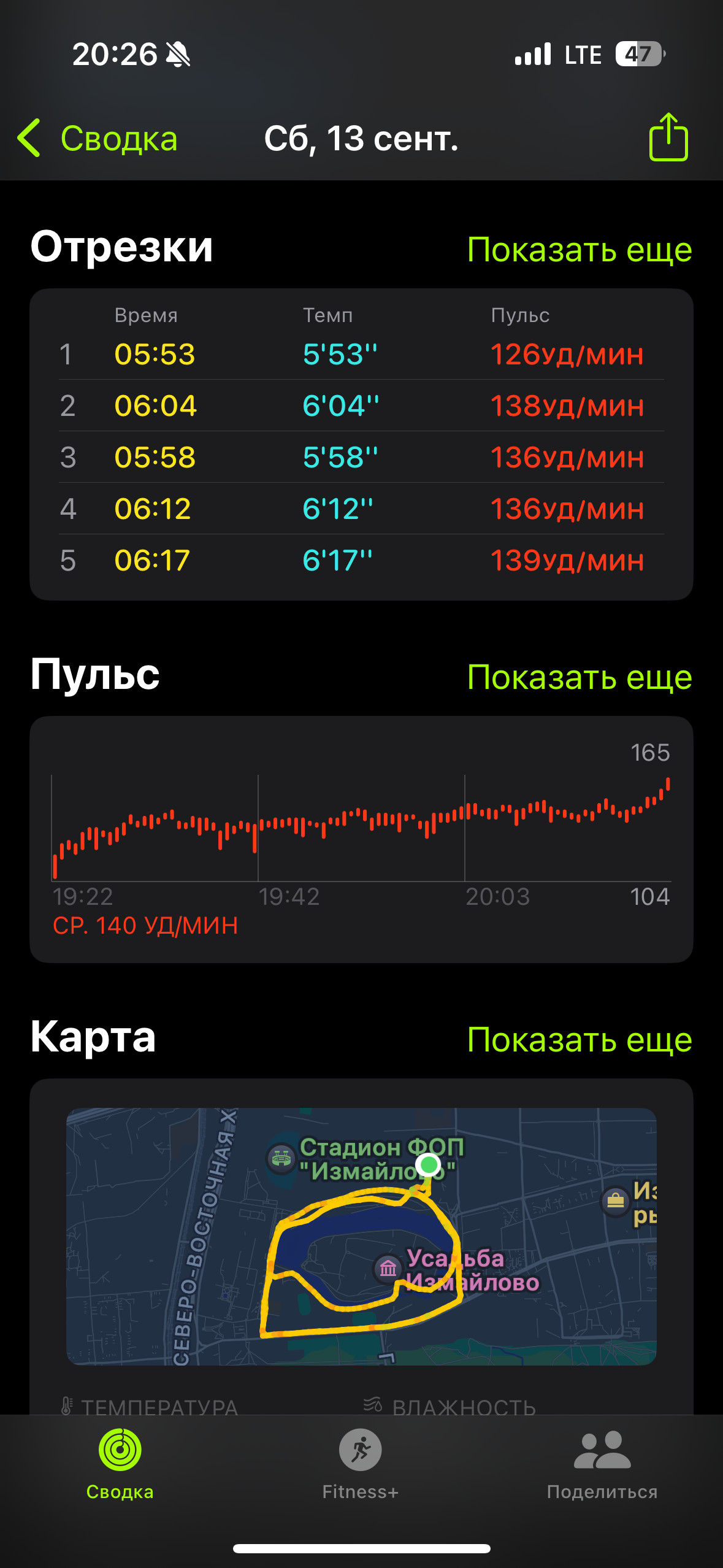
Task: Open the route map preview
Action: pos(361,1236)
